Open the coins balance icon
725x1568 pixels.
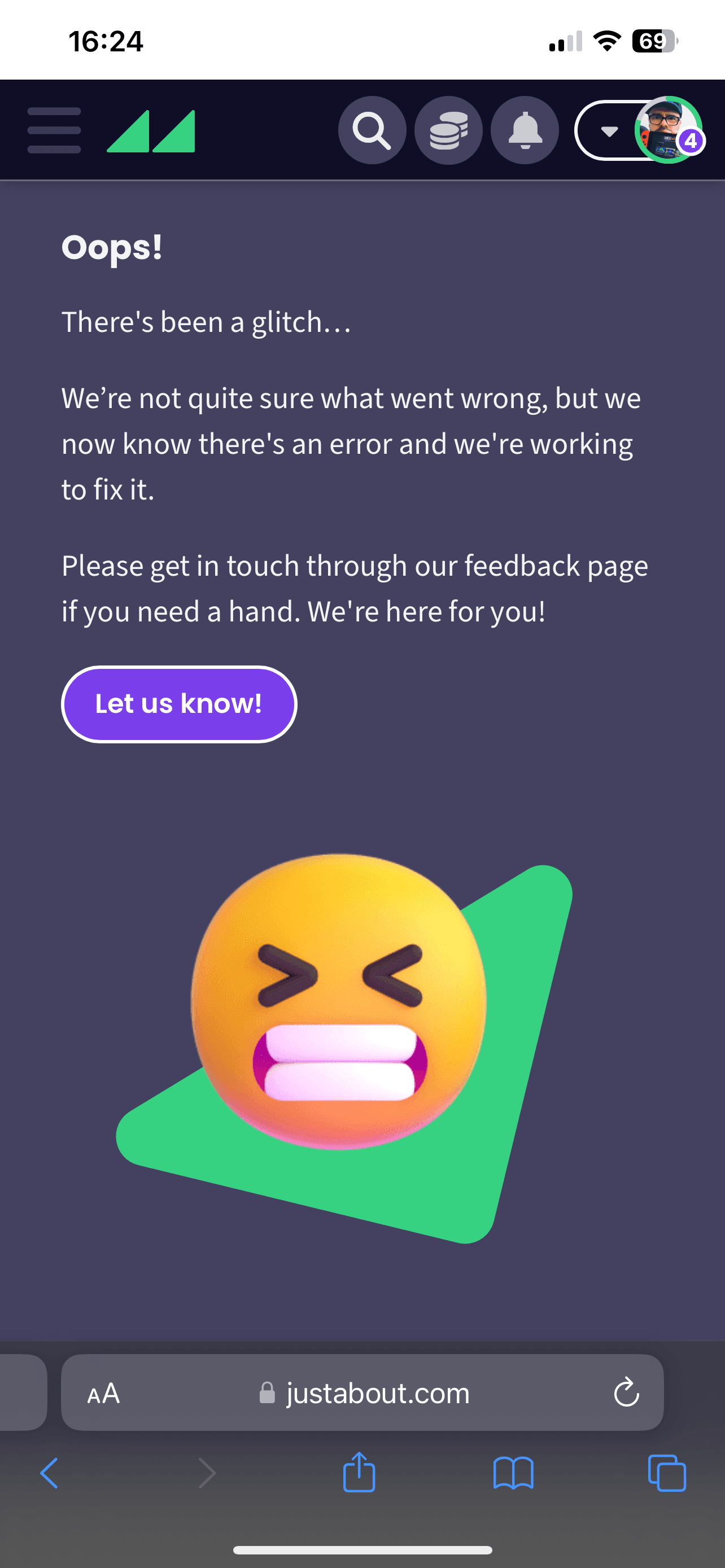[449, 130]
